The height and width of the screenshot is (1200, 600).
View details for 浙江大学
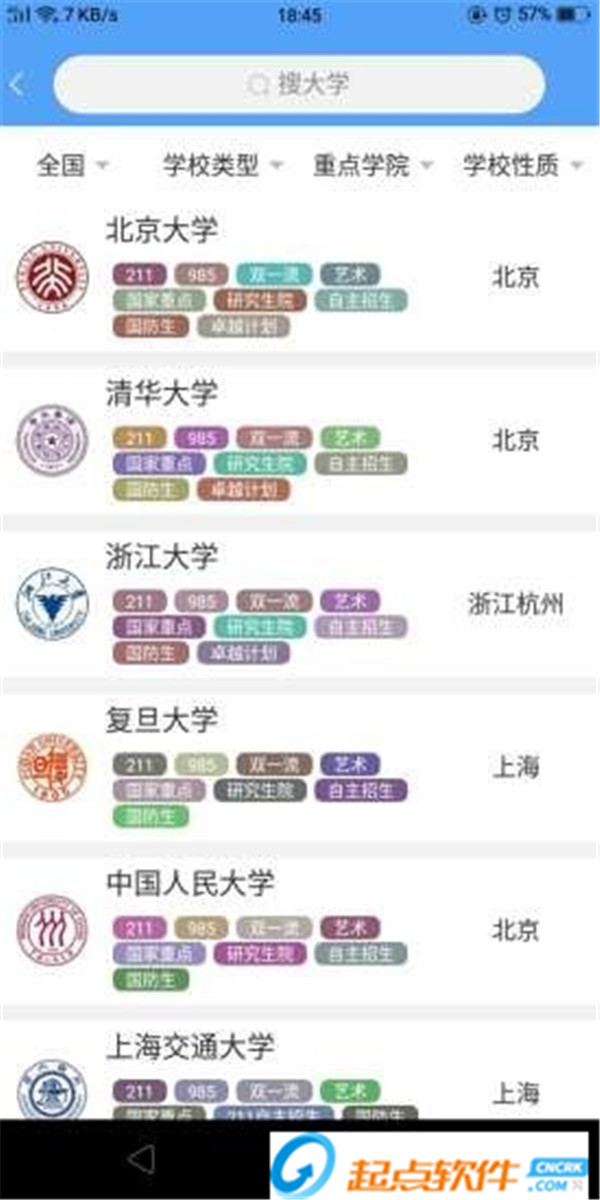162,556
